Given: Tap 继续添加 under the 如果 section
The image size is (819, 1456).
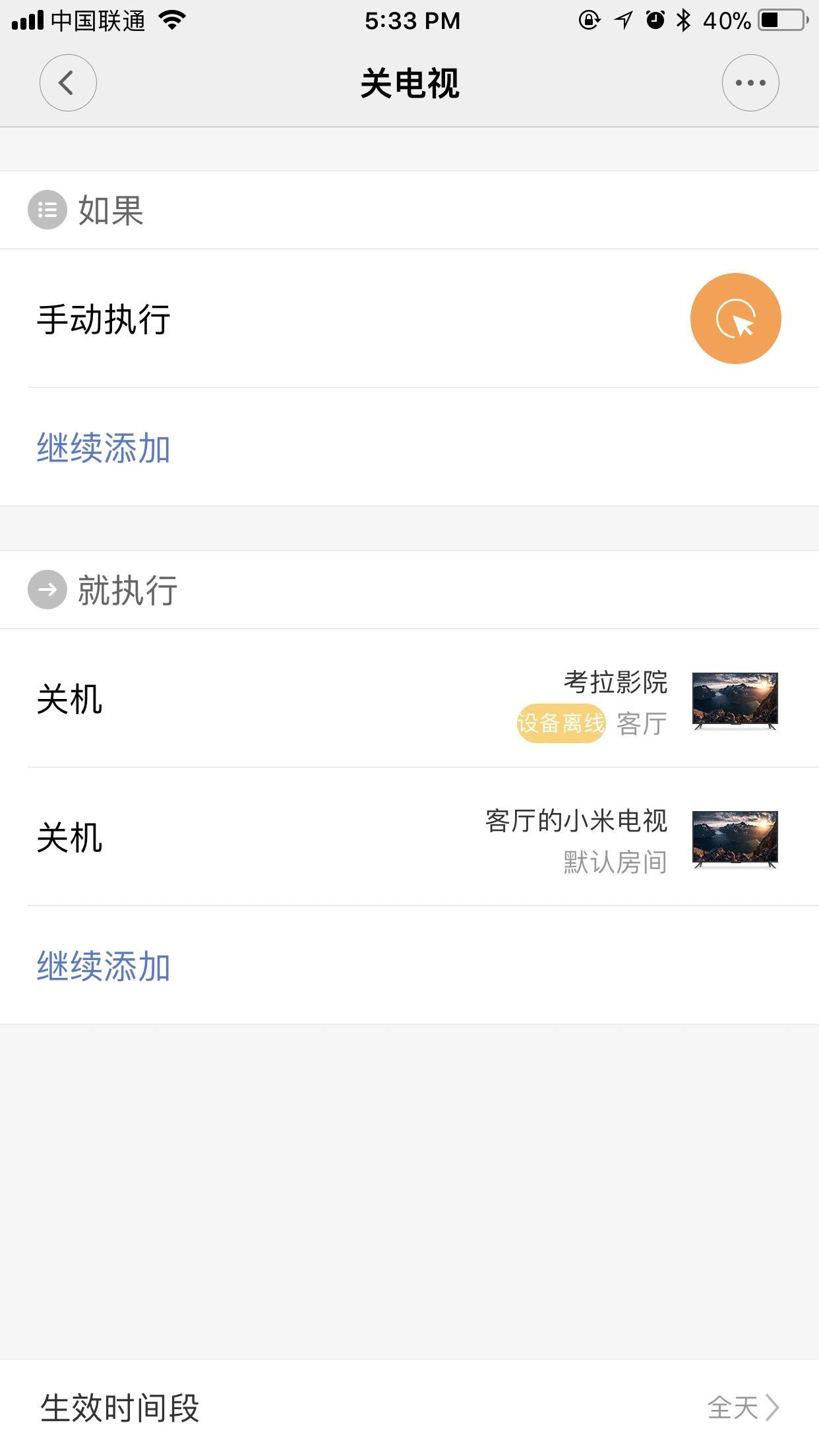Looking at the screenshot, I should coord(102,448).
